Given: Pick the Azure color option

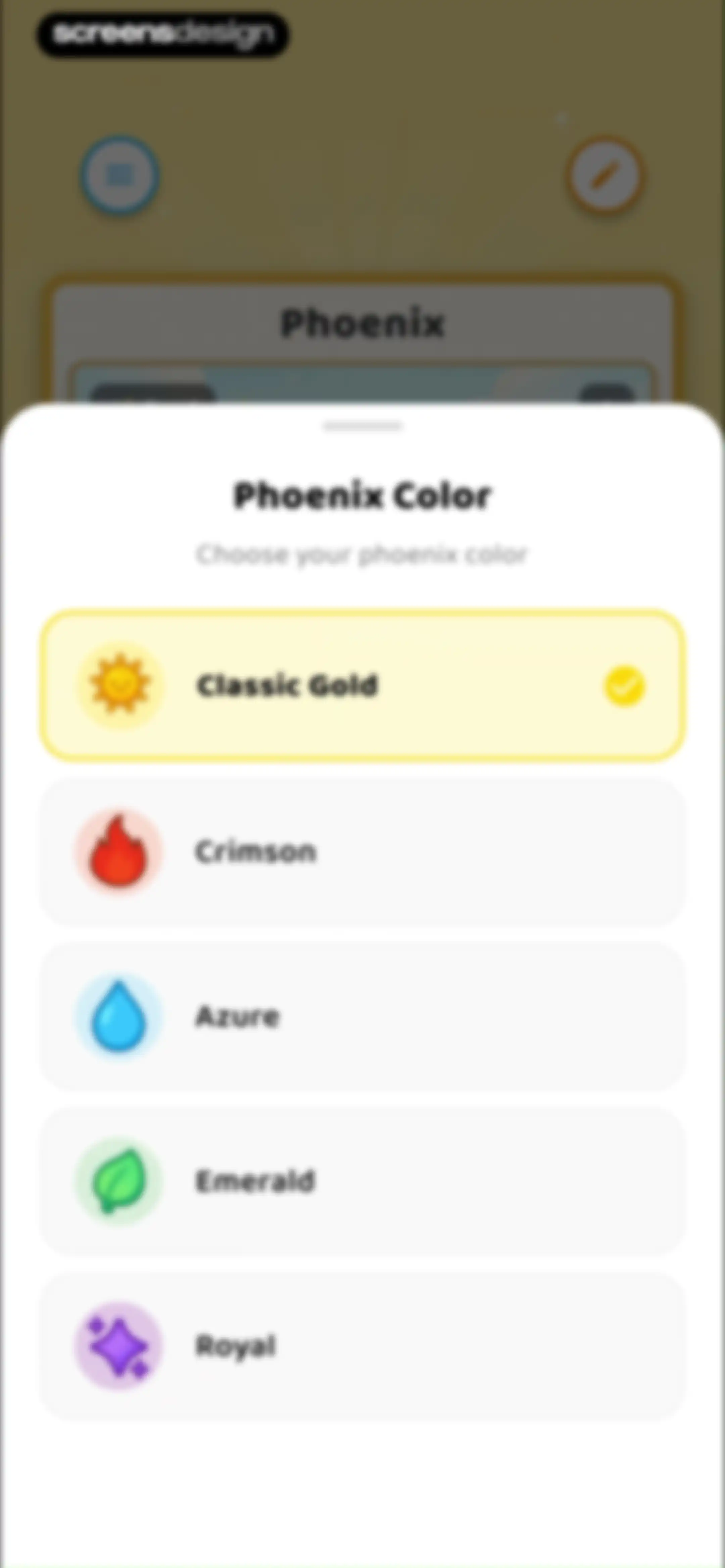Looking at the screenshot, I should (x=363, y=1016).
